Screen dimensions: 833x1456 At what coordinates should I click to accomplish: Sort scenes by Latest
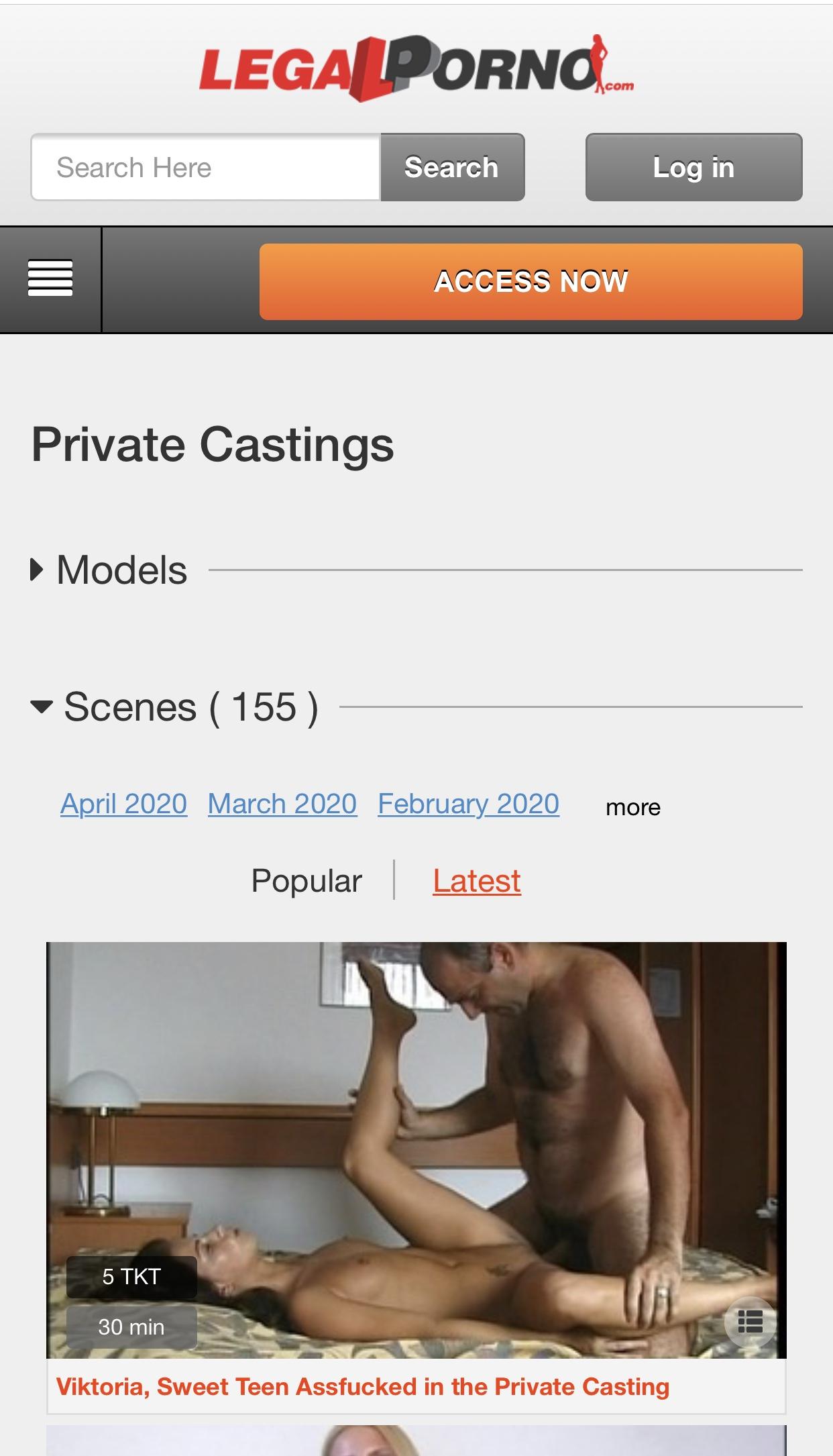[477, 881]
